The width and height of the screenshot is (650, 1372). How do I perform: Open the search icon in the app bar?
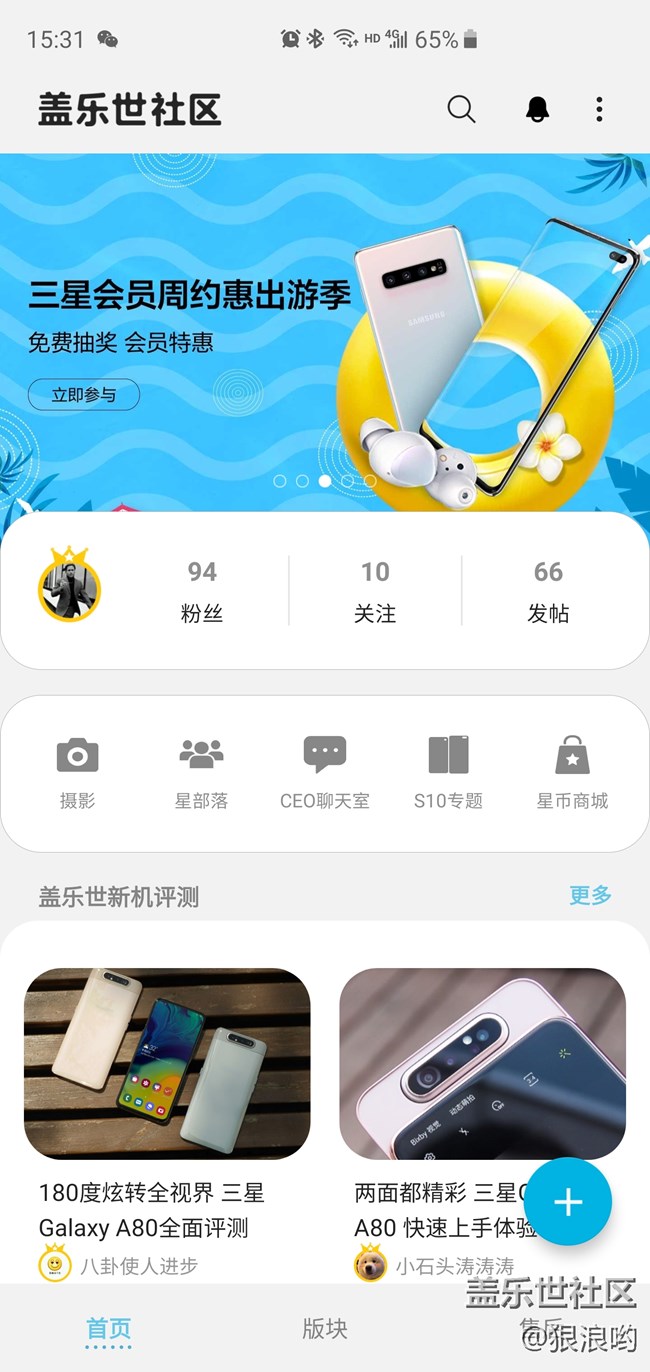tap(461, 109)
